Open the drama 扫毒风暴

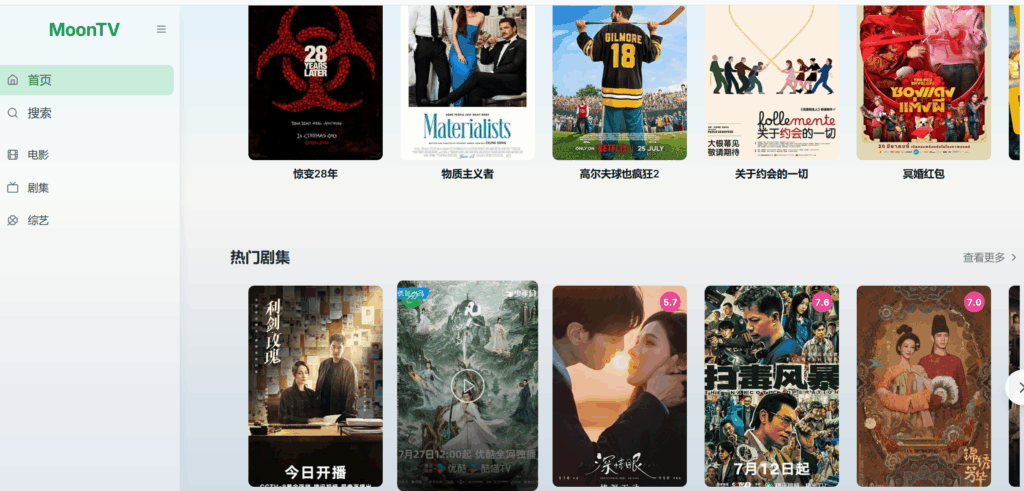771,385
